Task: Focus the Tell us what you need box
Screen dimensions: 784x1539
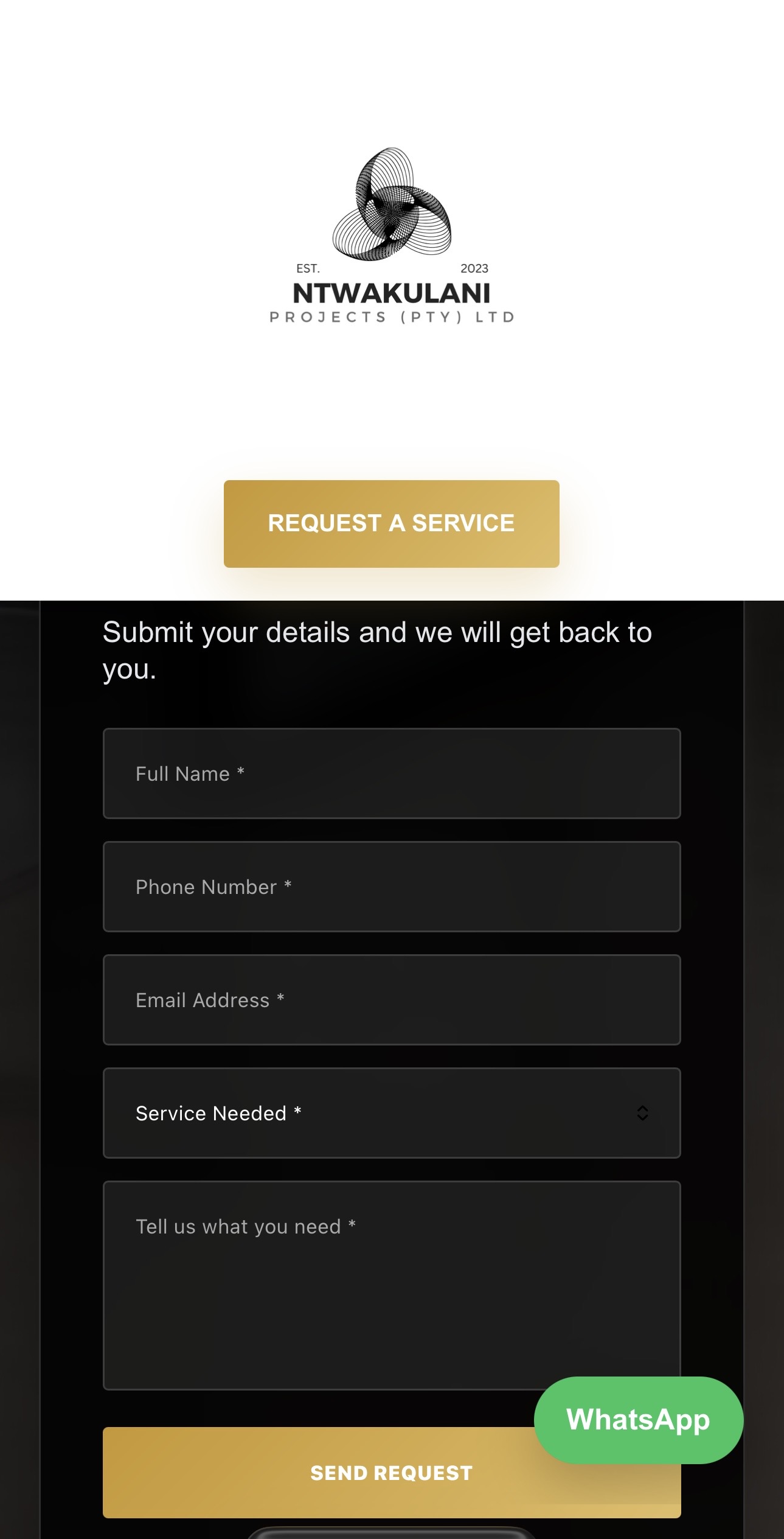Action: point(392,1285)
